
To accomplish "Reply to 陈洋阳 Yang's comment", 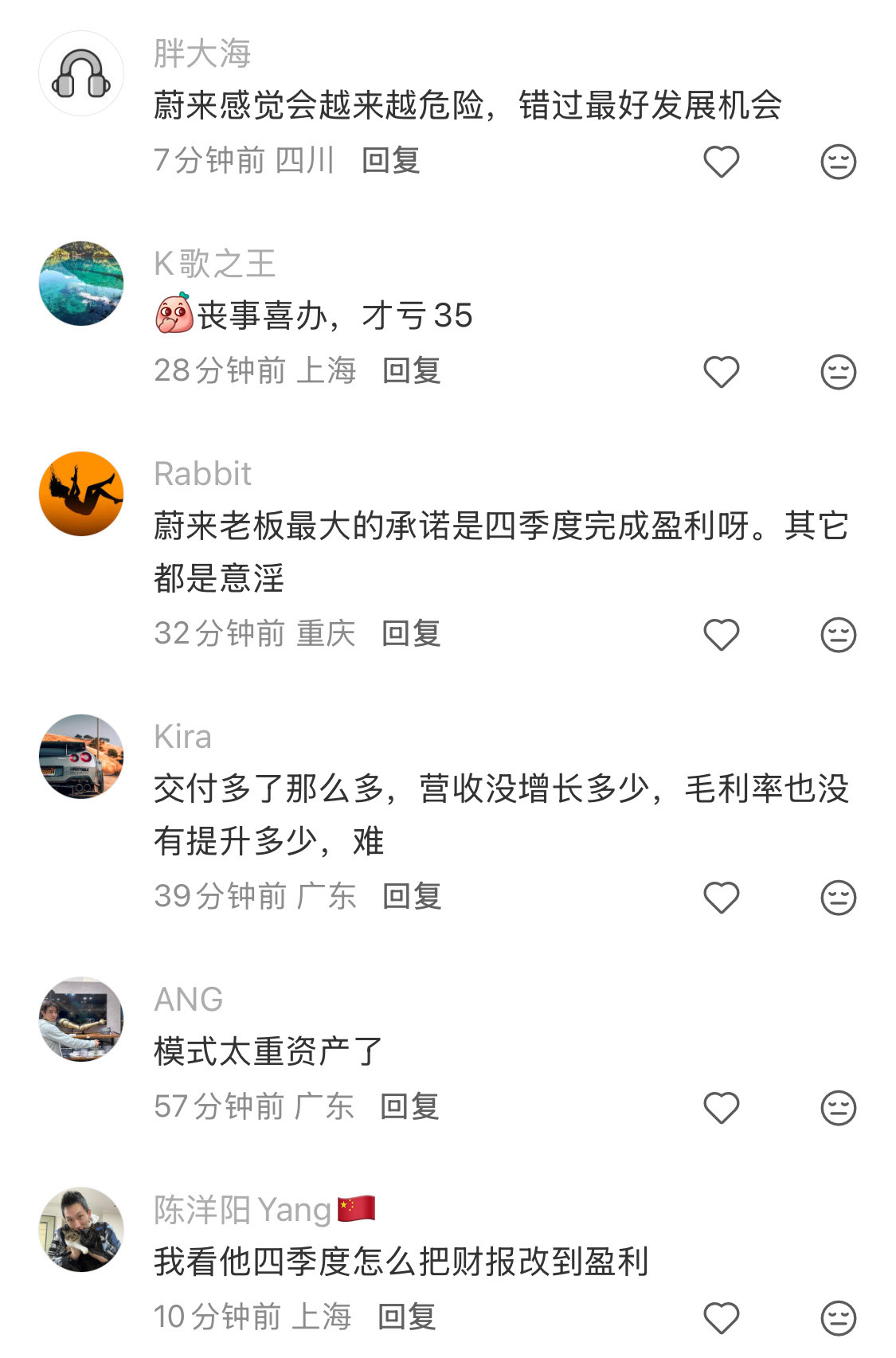I will pyautogui.click(x=409, y=1317).
